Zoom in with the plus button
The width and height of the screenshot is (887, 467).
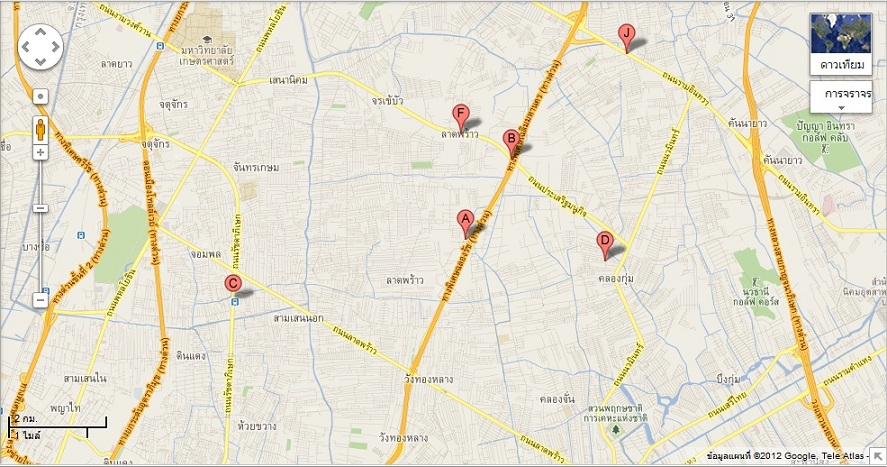pyautogui.click(x=40, y=152)
